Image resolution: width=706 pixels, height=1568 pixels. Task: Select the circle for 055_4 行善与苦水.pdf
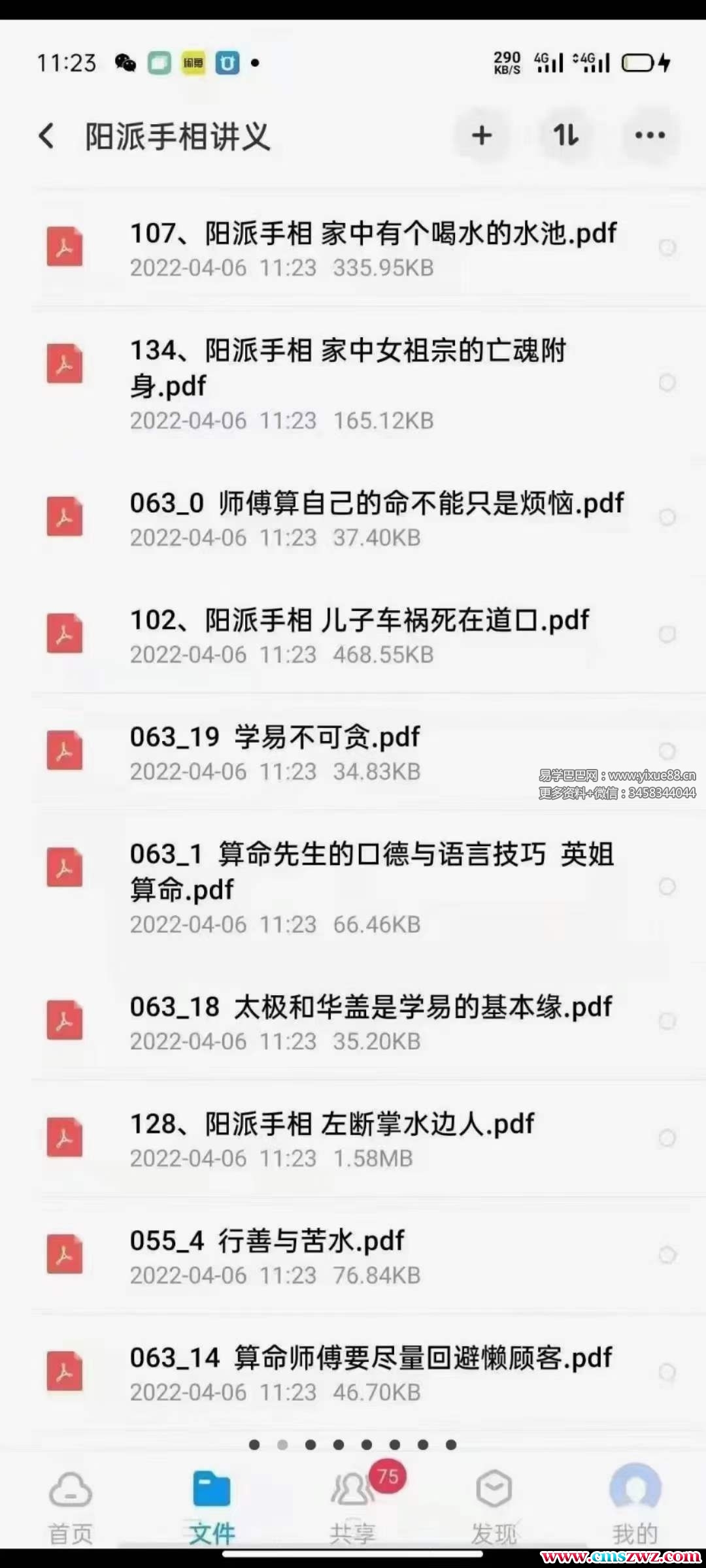tap(667, 1255)
